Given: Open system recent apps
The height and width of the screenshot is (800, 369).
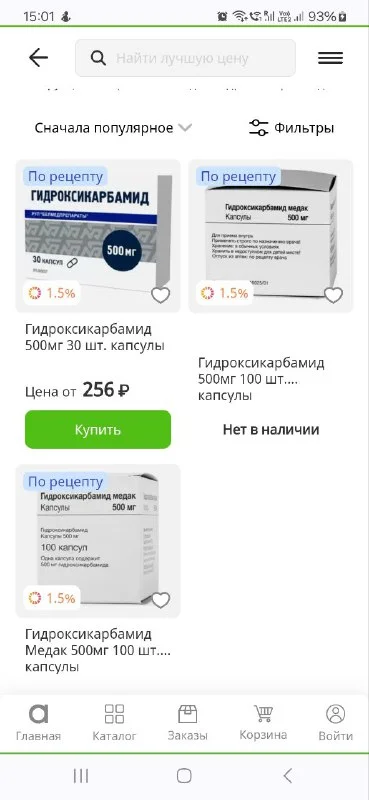Looking at the screenshot, I should (81, 776).
